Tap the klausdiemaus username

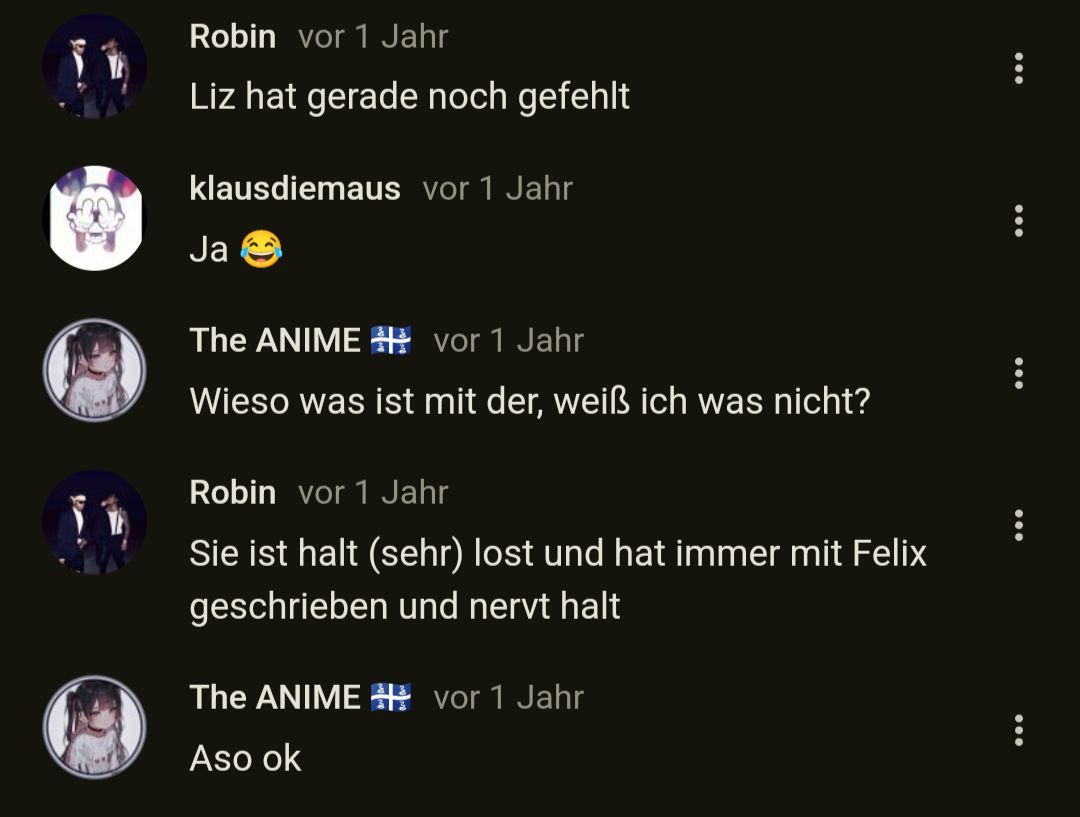pyautogui.click(x=295, y=188)
